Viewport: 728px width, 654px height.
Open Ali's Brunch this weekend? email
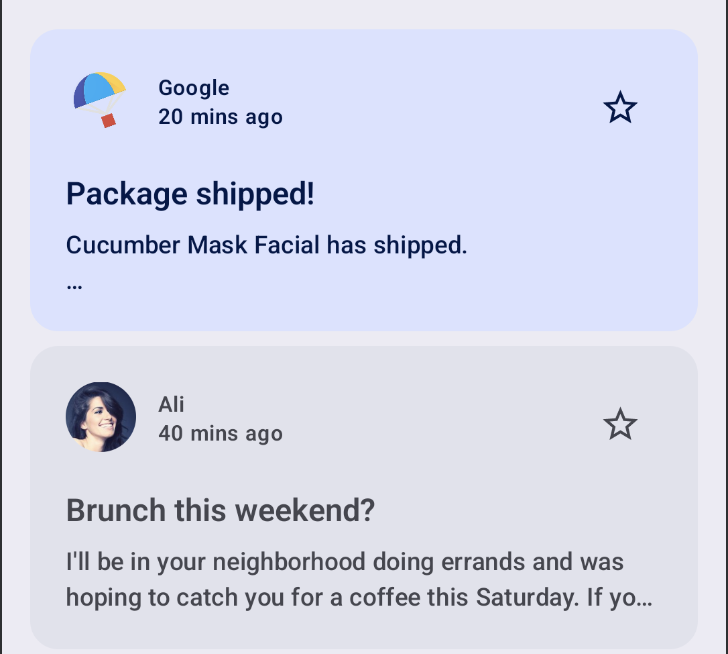pos(220,511)
